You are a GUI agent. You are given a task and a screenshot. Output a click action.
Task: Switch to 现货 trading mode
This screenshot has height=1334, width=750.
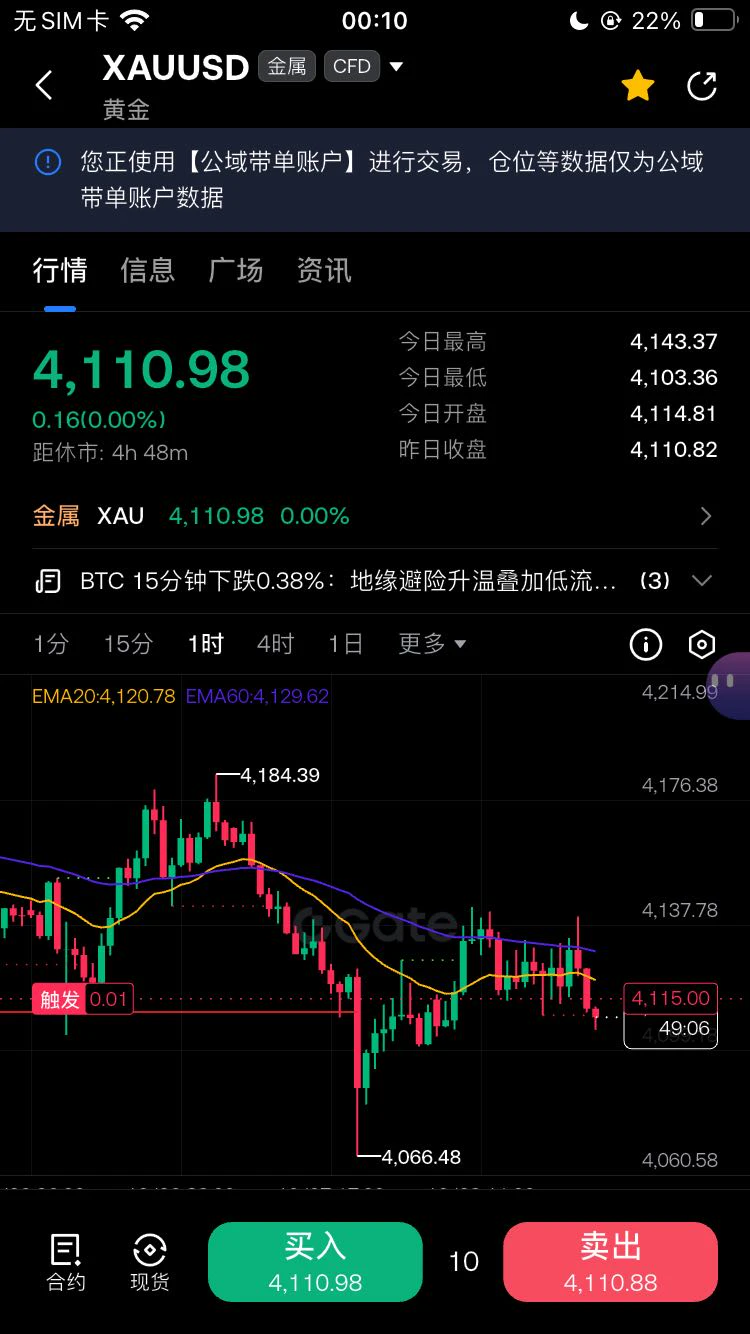[150, 1262]
